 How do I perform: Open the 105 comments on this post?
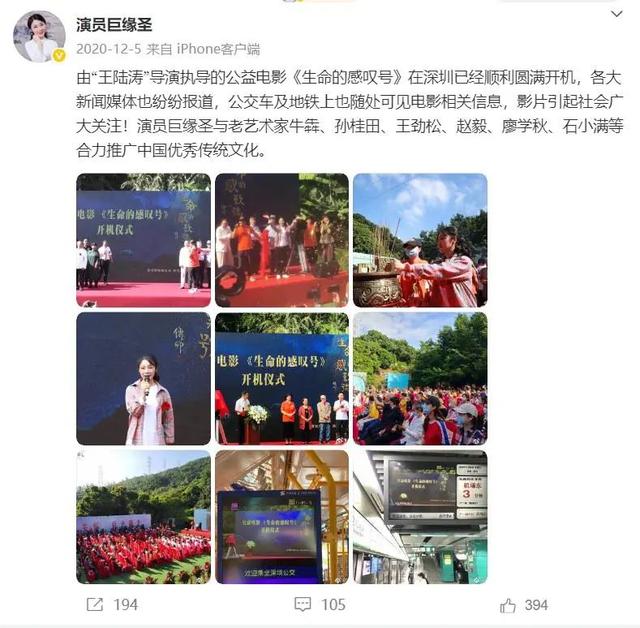tap(319, 604)
